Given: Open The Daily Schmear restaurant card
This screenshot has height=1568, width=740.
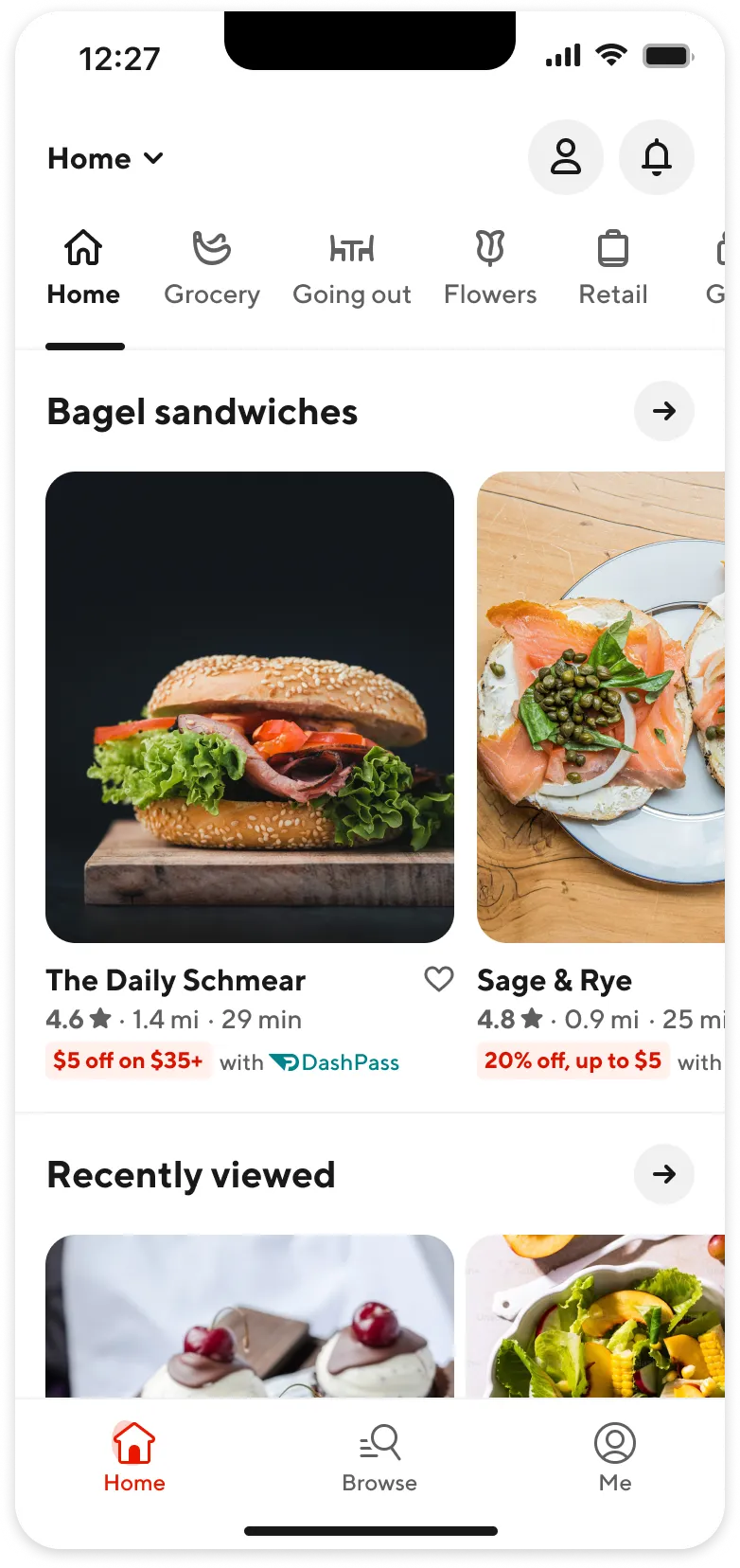Looking at the screenshot, I should (x=250, y=706).
